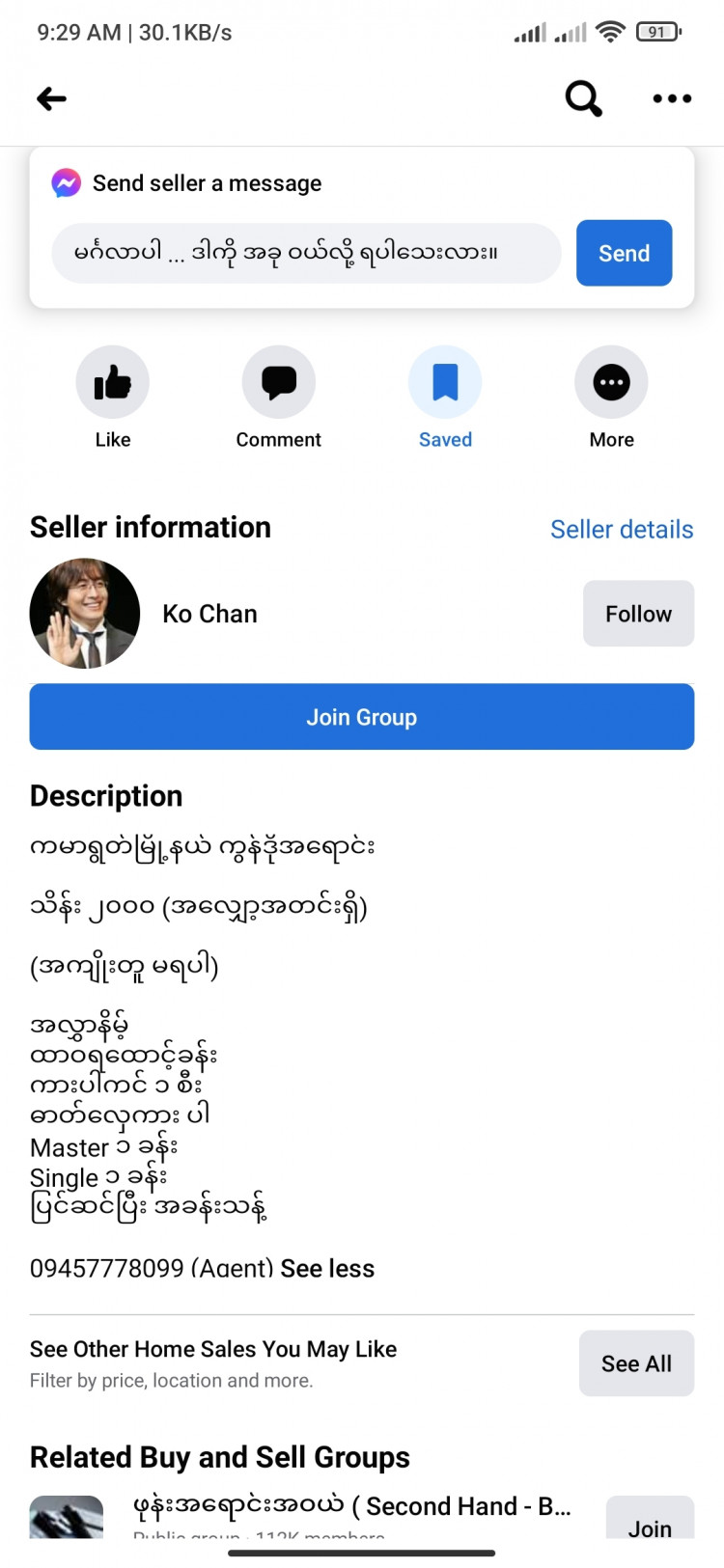Open Seller details link

click(622, 530)
